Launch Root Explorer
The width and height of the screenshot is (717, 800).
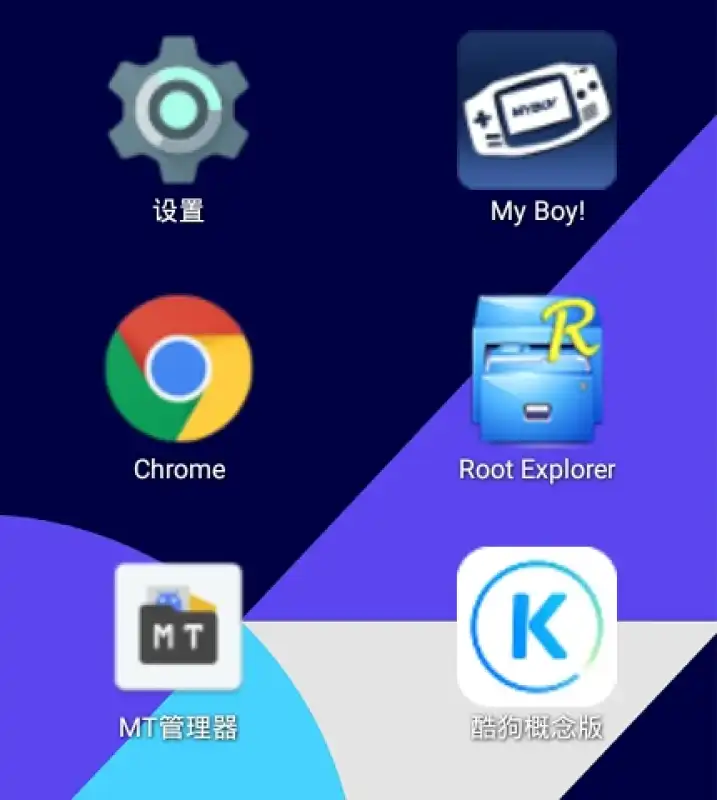[537, 370]
